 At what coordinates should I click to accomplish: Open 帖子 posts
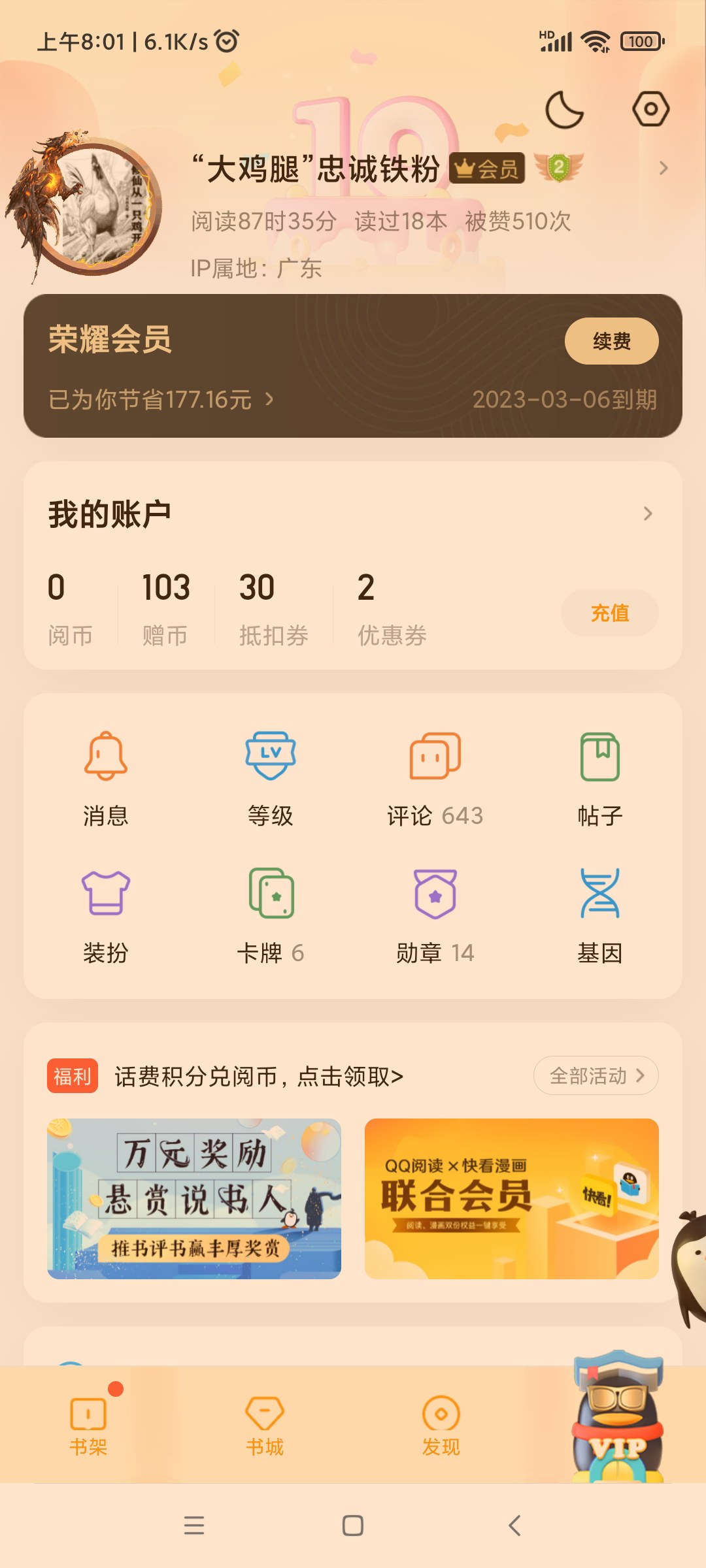tap(600, 779)
